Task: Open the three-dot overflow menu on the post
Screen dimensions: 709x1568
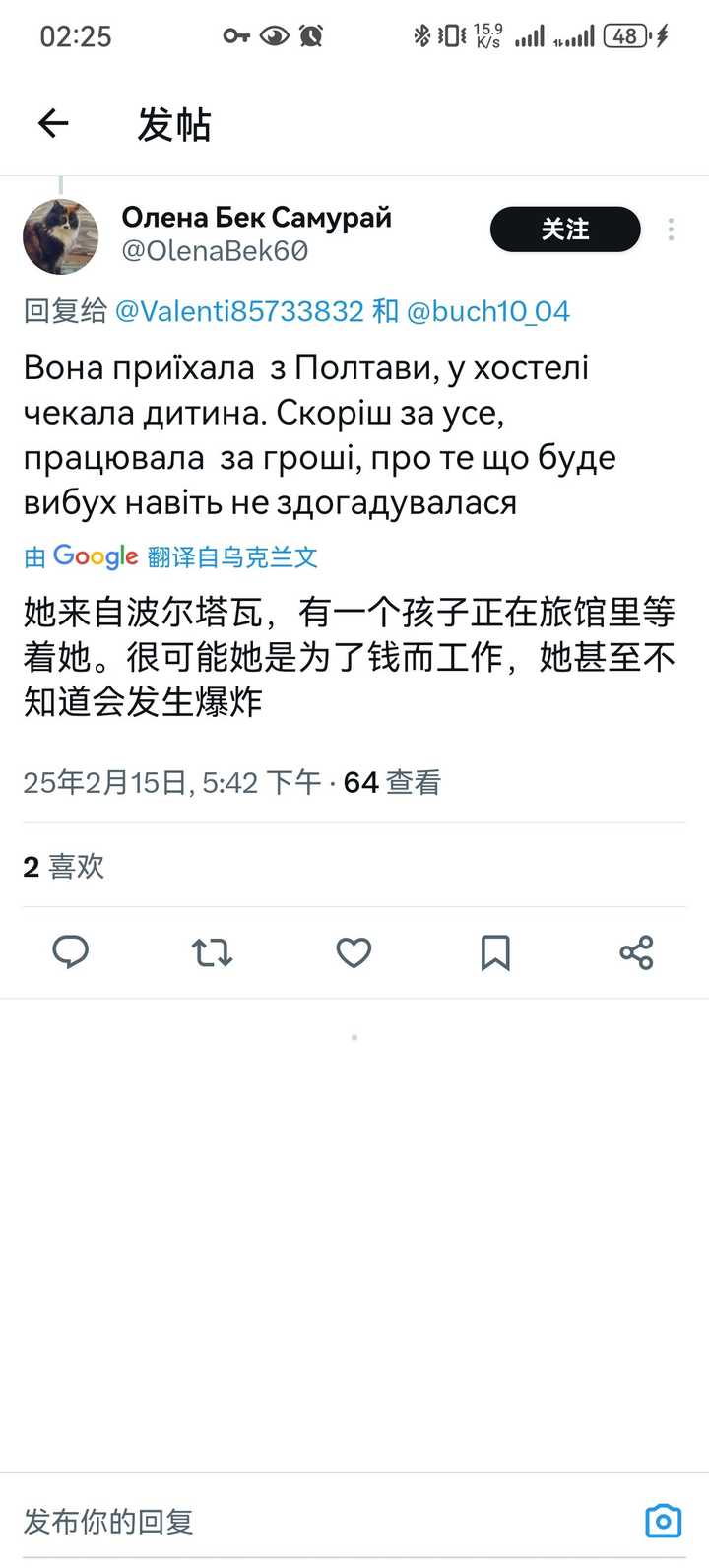Action: pos(671,229)
